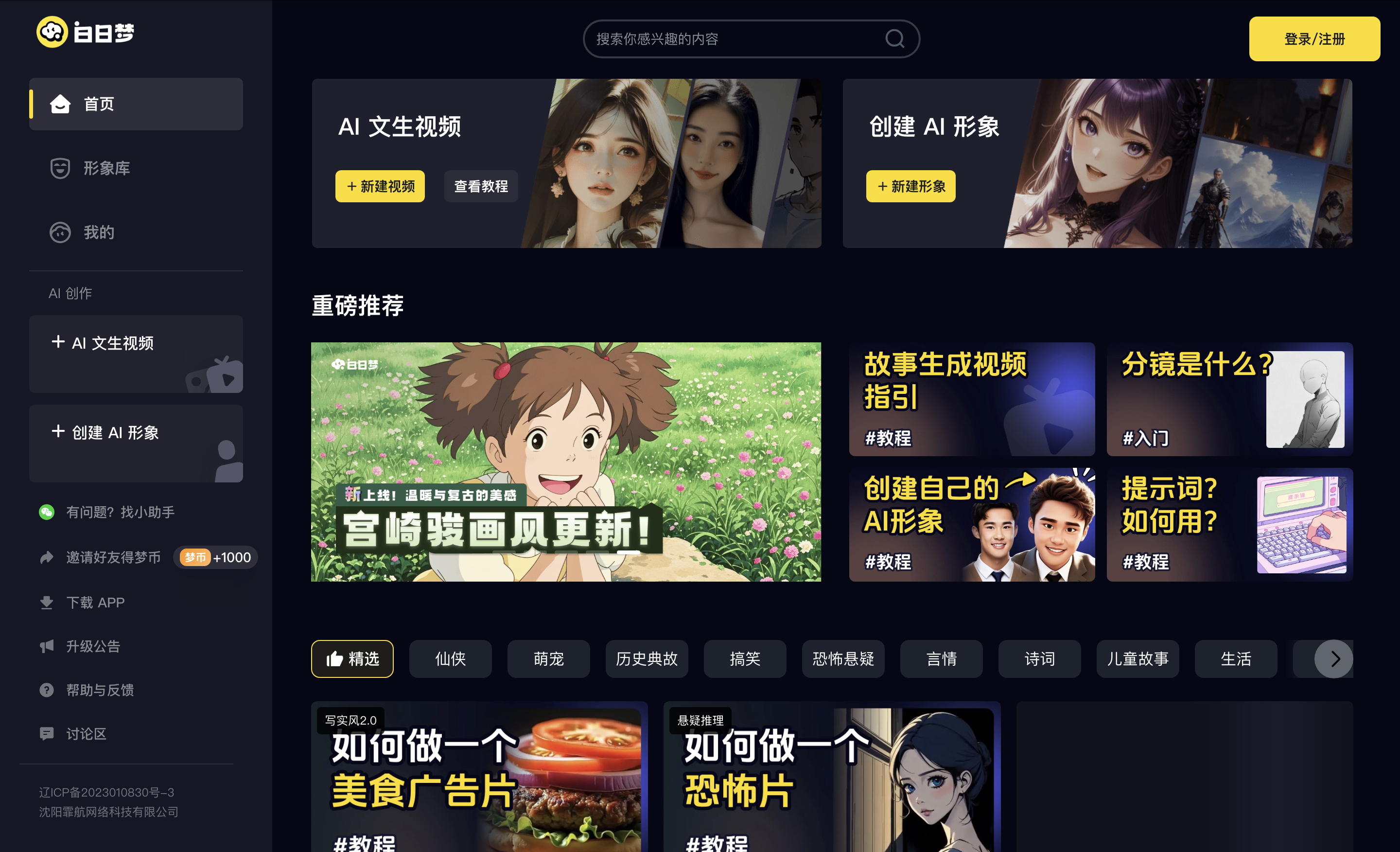
Task: Open 邀请好友得梦币 invitation row
Action: [x=114, y=558]
